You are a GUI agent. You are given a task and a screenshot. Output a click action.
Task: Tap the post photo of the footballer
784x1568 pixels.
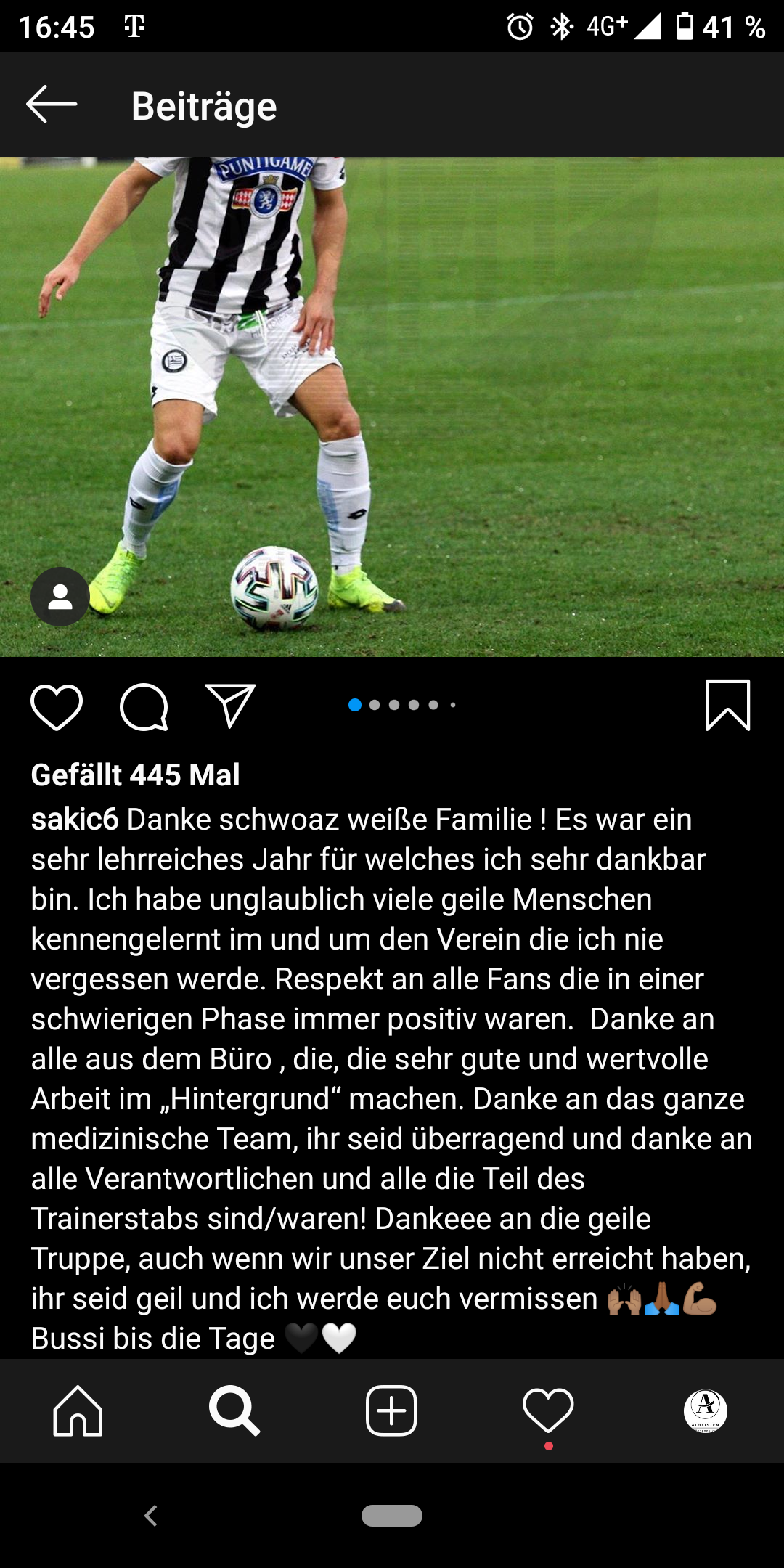coord(392,407)
